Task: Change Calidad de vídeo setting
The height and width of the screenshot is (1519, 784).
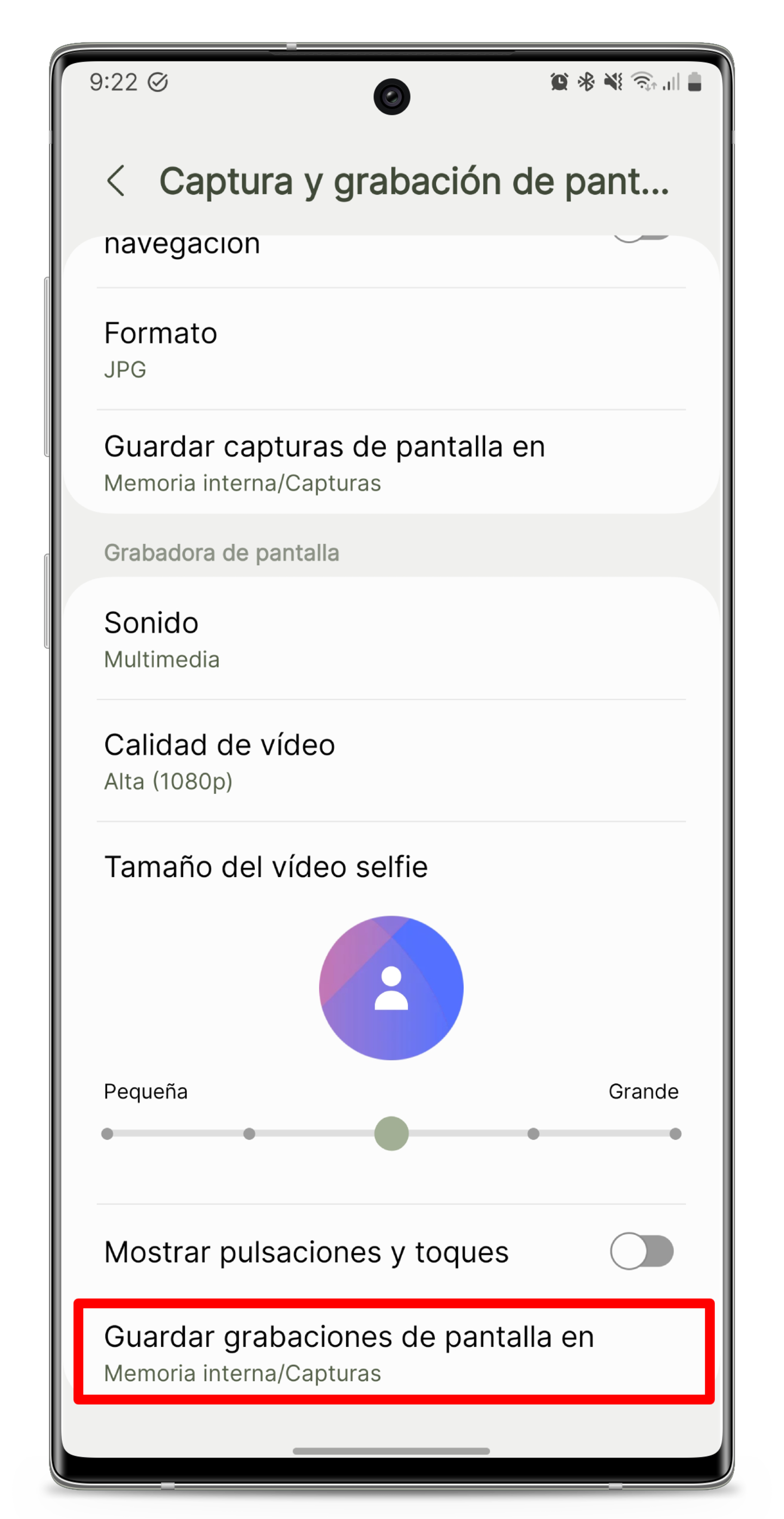Action: pos(391,761)
